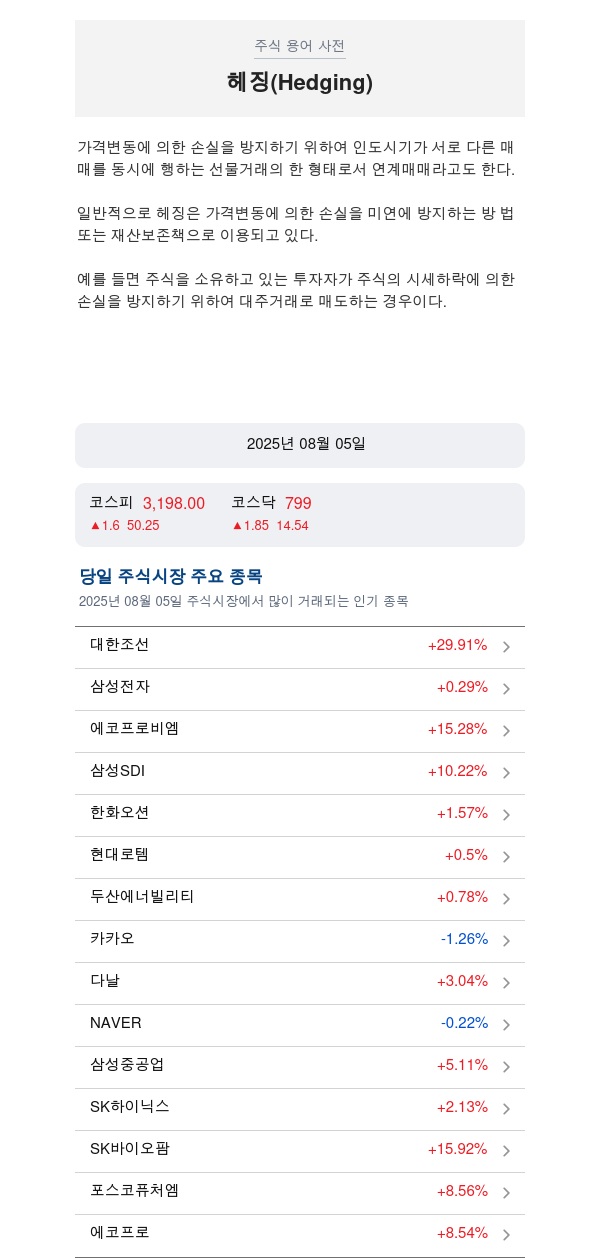Viewport: 600px width, 1258px height.
Task: Open the 삼성전자 stock row
Action: click(300, 689)
